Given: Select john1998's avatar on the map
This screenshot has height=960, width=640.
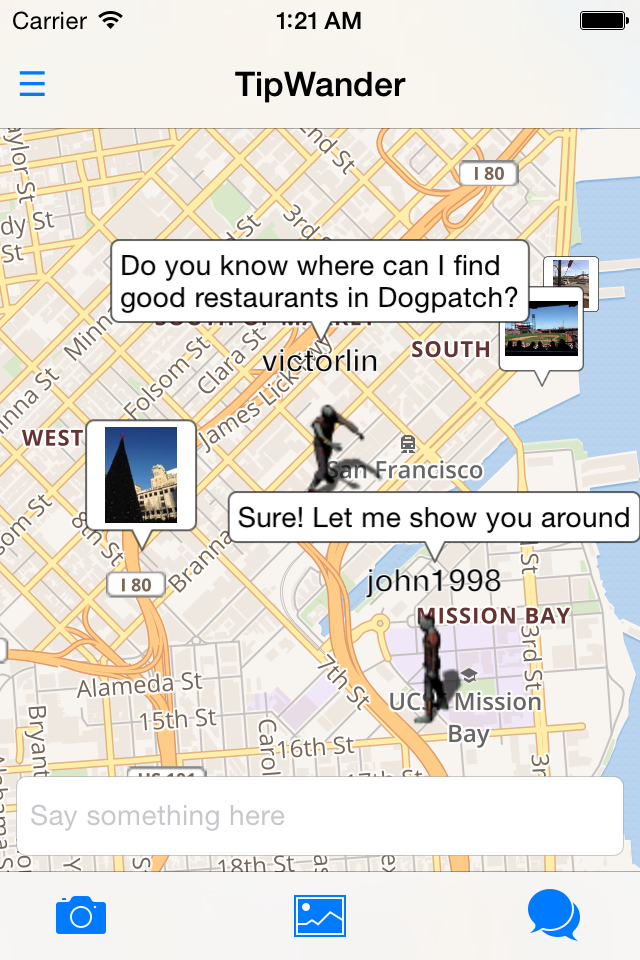Looking at the screenshot, I should click(x=430, y=665).
